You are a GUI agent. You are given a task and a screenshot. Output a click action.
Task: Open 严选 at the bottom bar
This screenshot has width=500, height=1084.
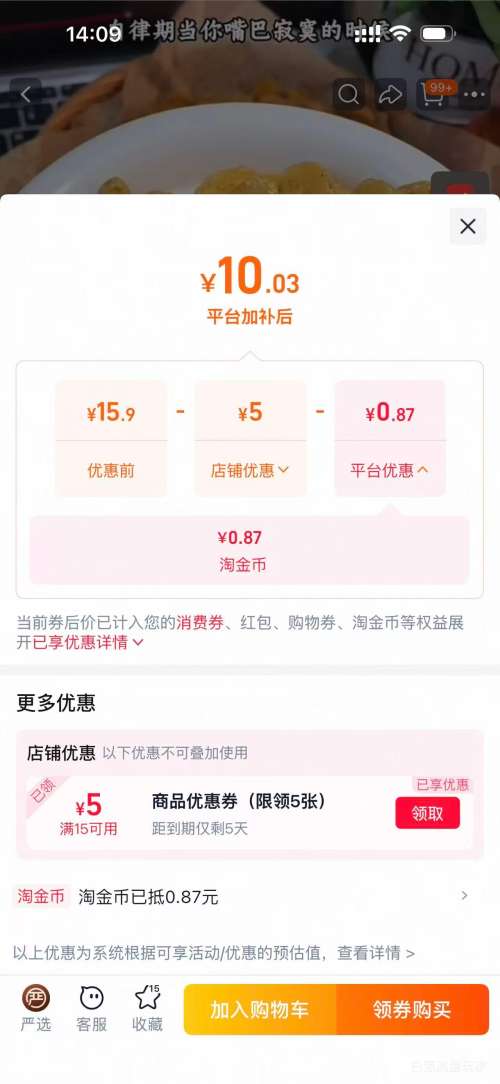[35, 1009]
